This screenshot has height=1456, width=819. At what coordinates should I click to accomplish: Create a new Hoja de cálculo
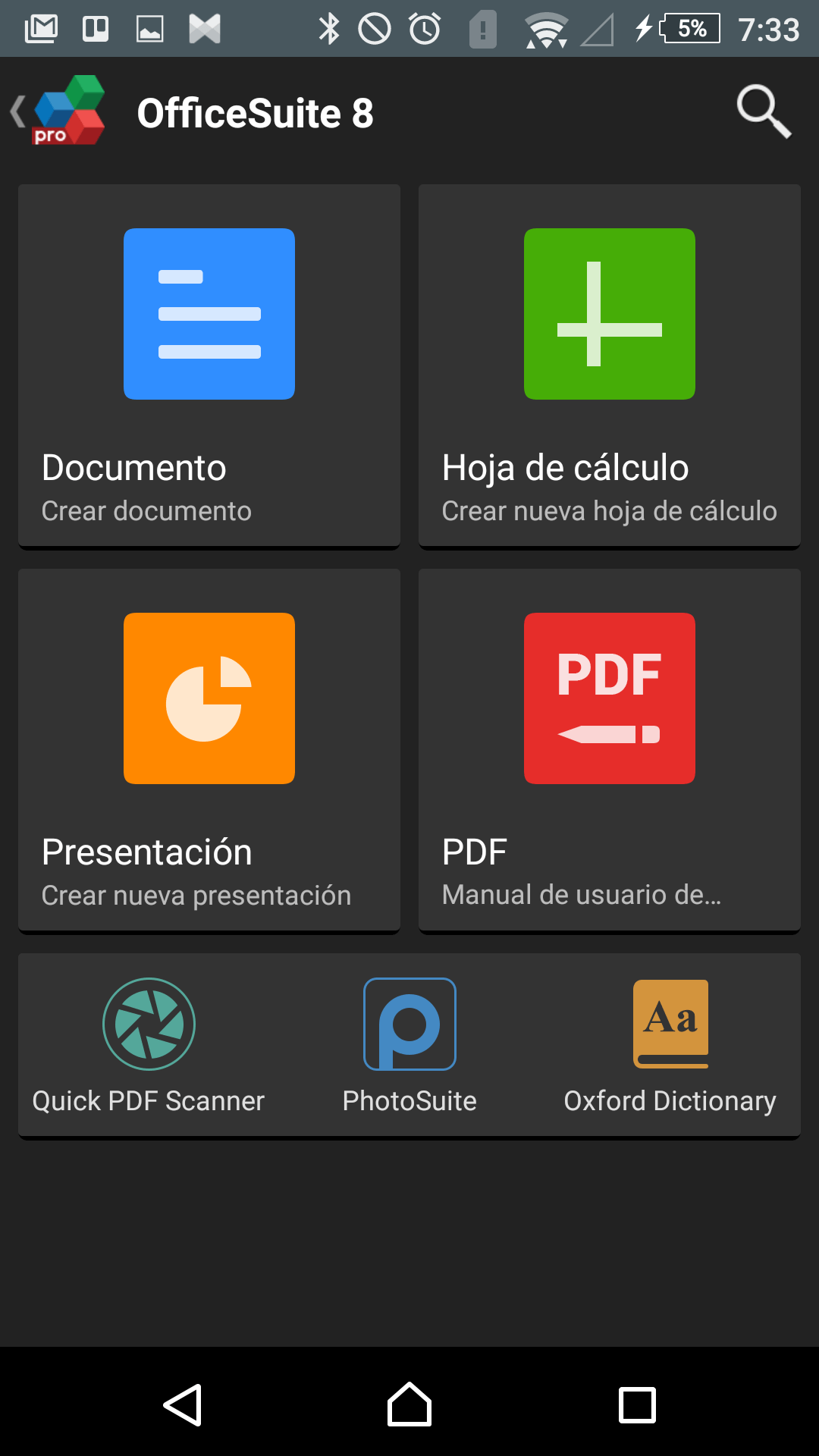tap(610, 366)
